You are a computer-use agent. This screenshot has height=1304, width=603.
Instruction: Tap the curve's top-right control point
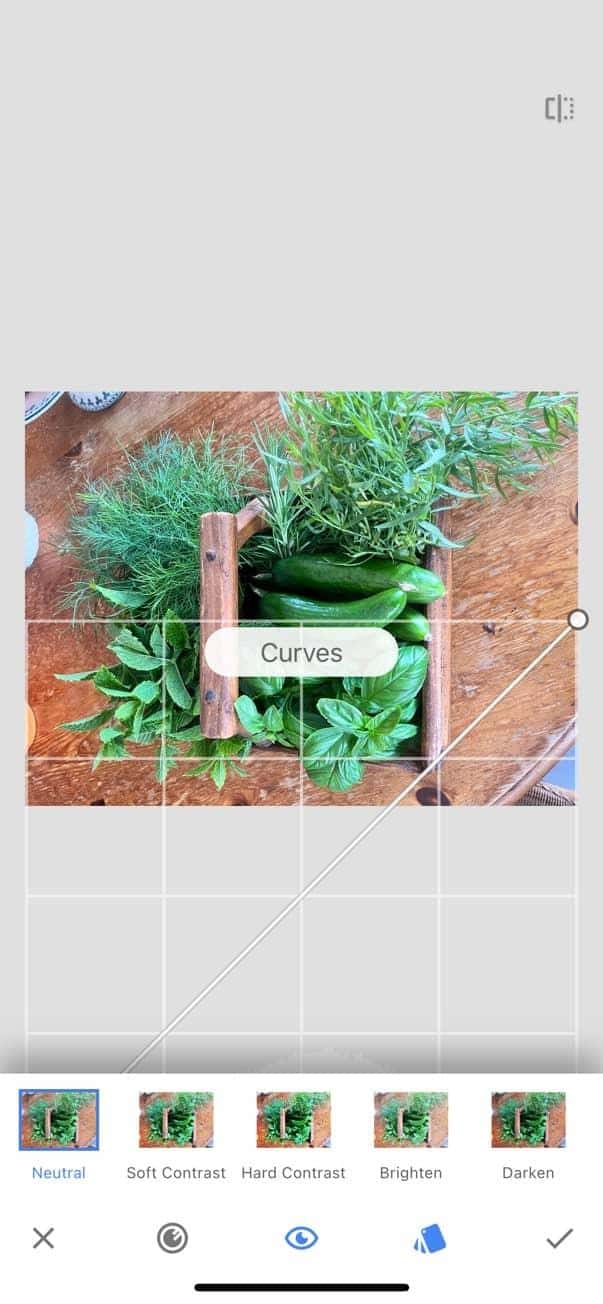[x=578, y=620]
